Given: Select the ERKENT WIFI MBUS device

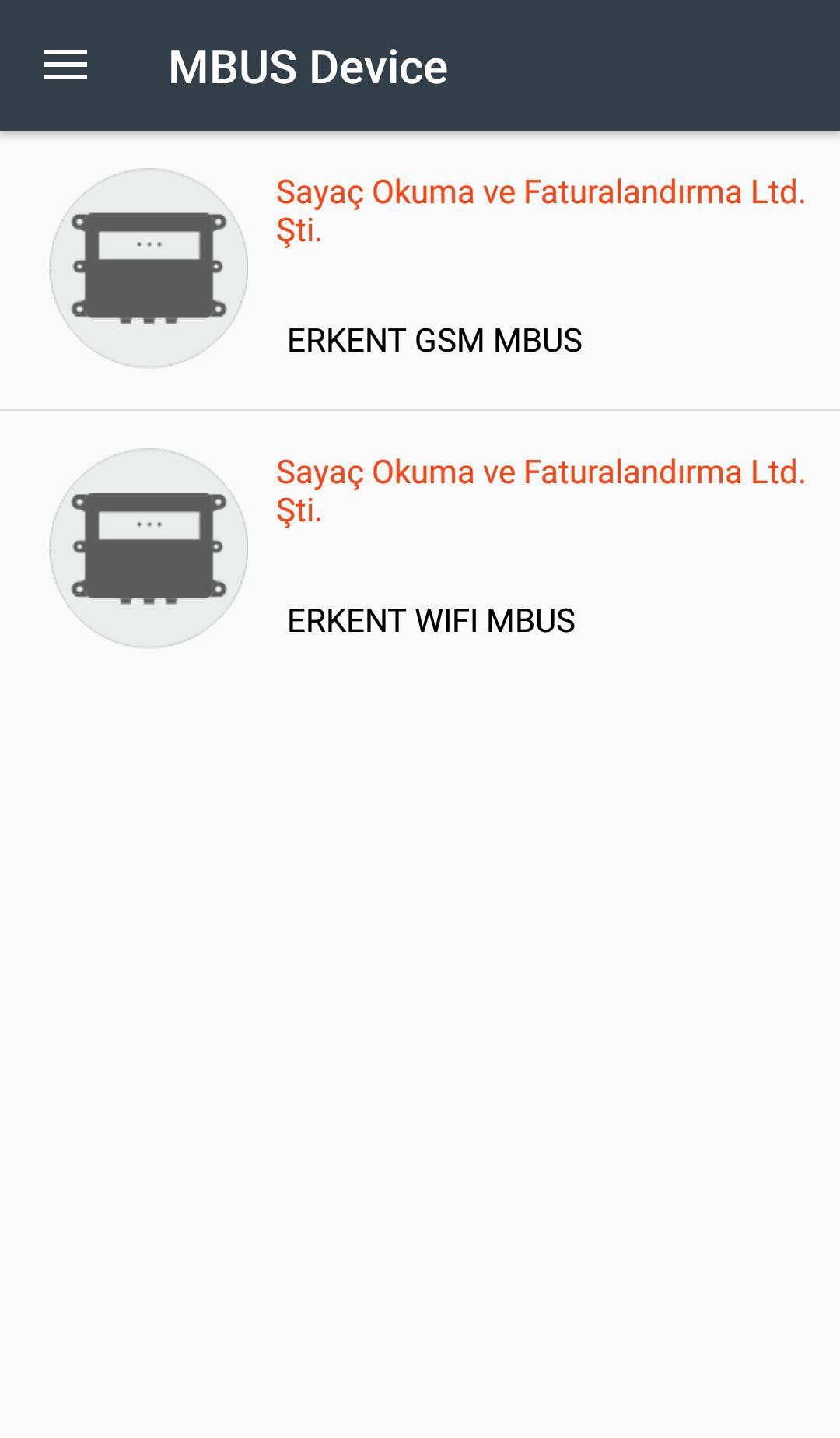Looking at the screenshot, I should point(420,549).
